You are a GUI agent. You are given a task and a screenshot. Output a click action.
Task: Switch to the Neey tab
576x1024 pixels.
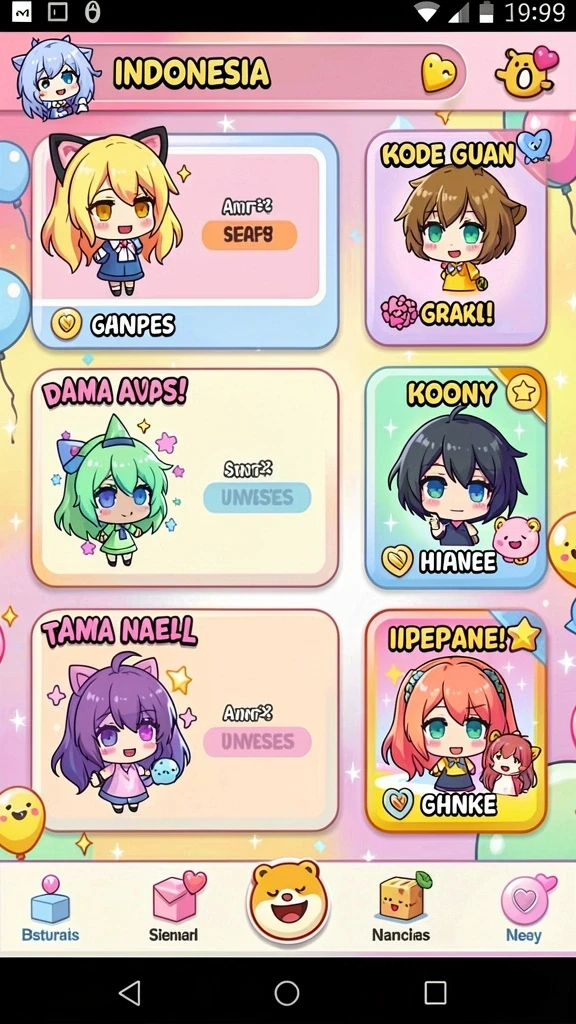pyautogui.click(x=524, y=909)
